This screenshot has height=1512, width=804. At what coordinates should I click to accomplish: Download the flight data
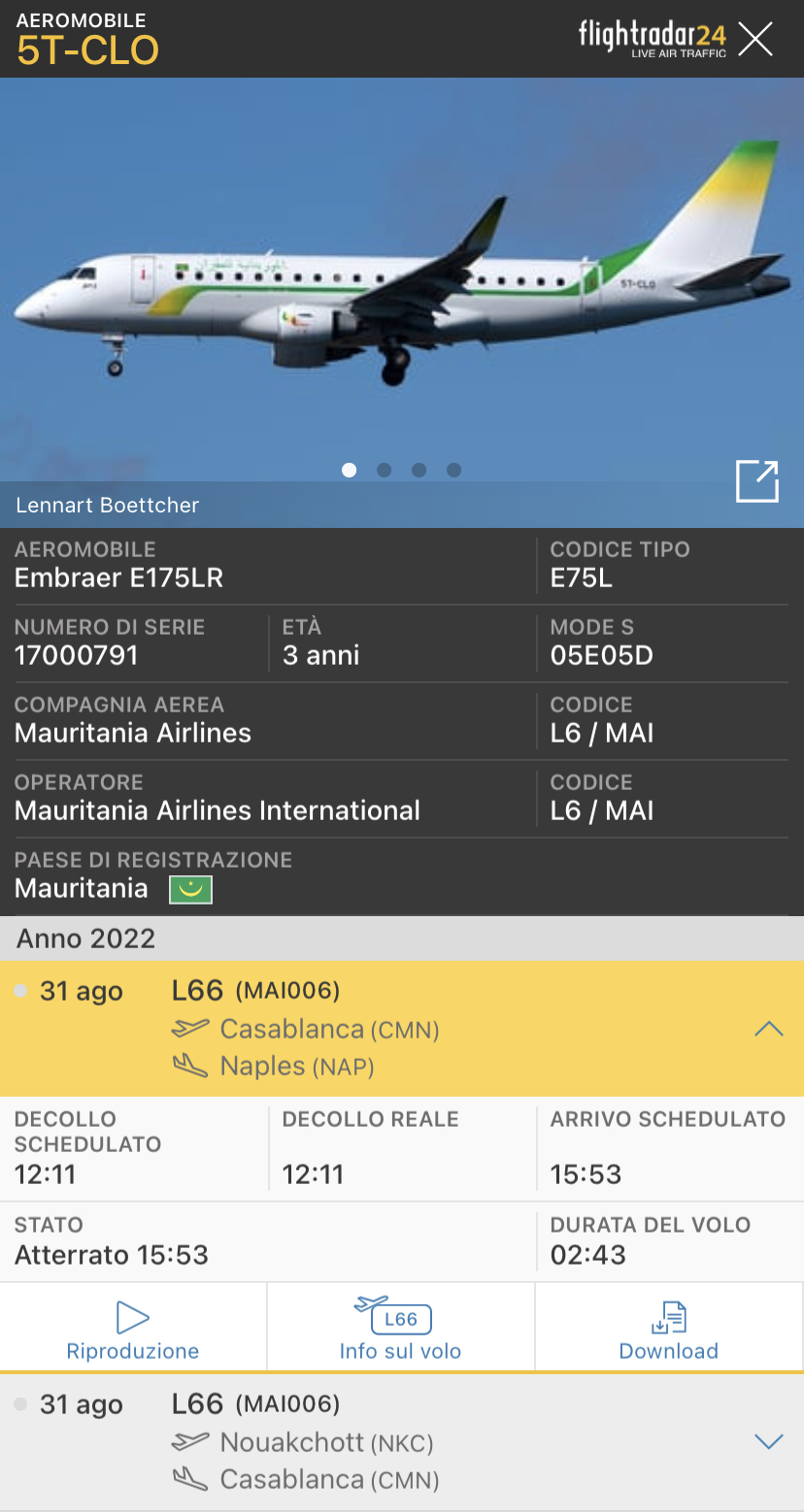[x=668, y=1329]
